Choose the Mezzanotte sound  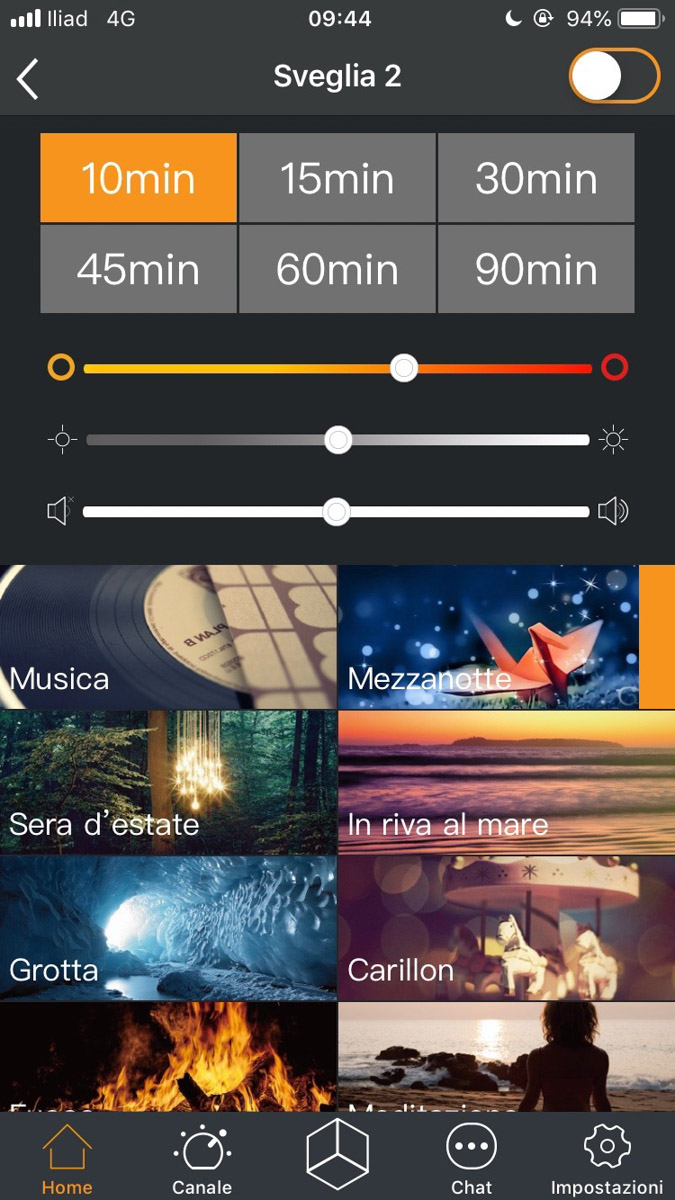[490, 637]
